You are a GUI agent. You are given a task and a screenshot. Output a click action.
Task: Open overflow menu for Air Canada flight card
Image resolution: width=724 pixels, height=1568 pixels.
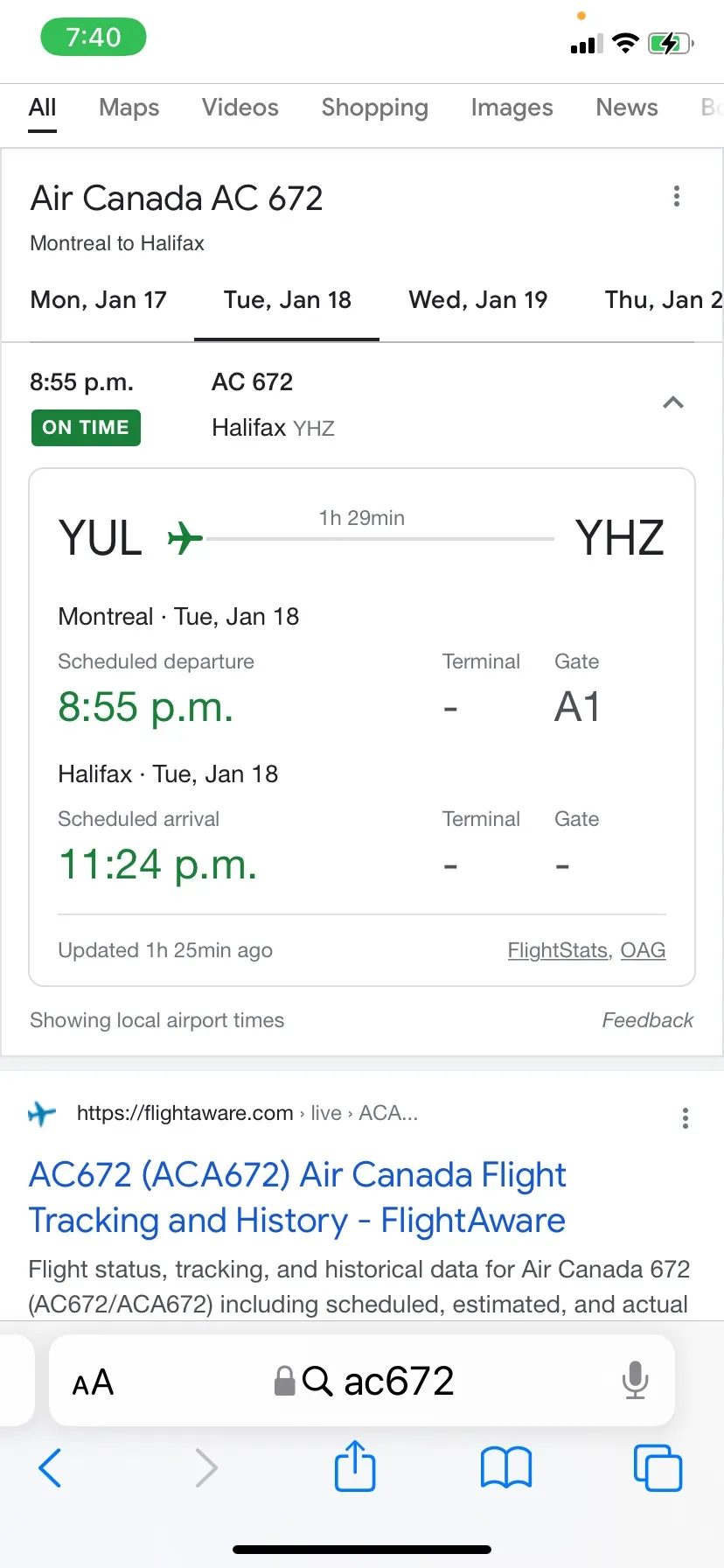tap(676, 197)
